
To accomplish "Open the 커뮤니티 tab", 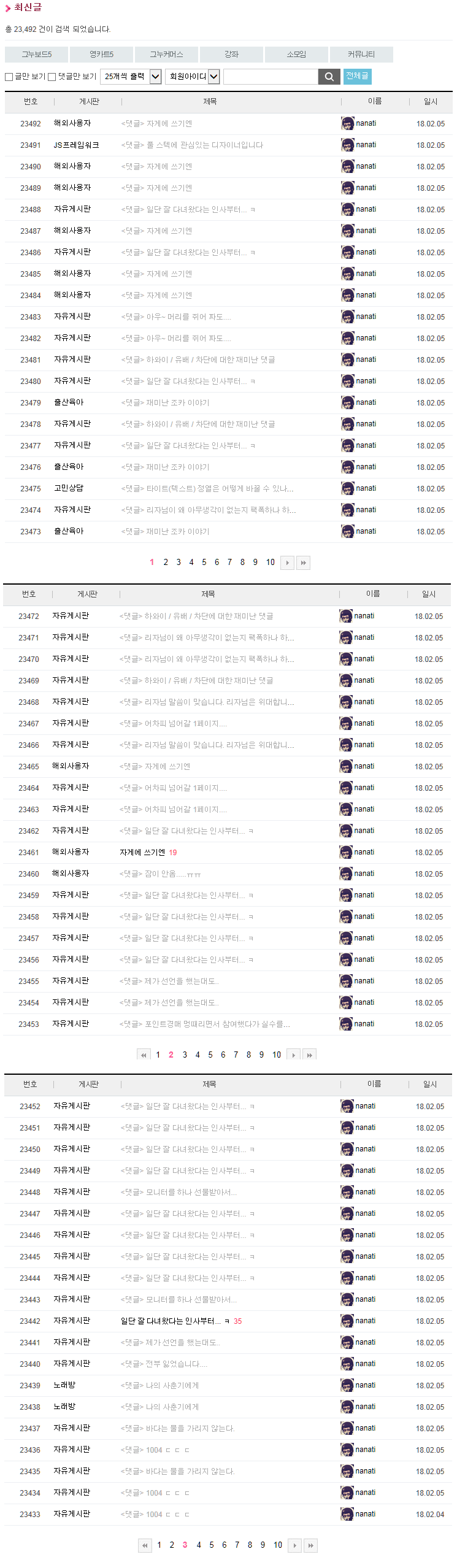I will coord(361,55).
